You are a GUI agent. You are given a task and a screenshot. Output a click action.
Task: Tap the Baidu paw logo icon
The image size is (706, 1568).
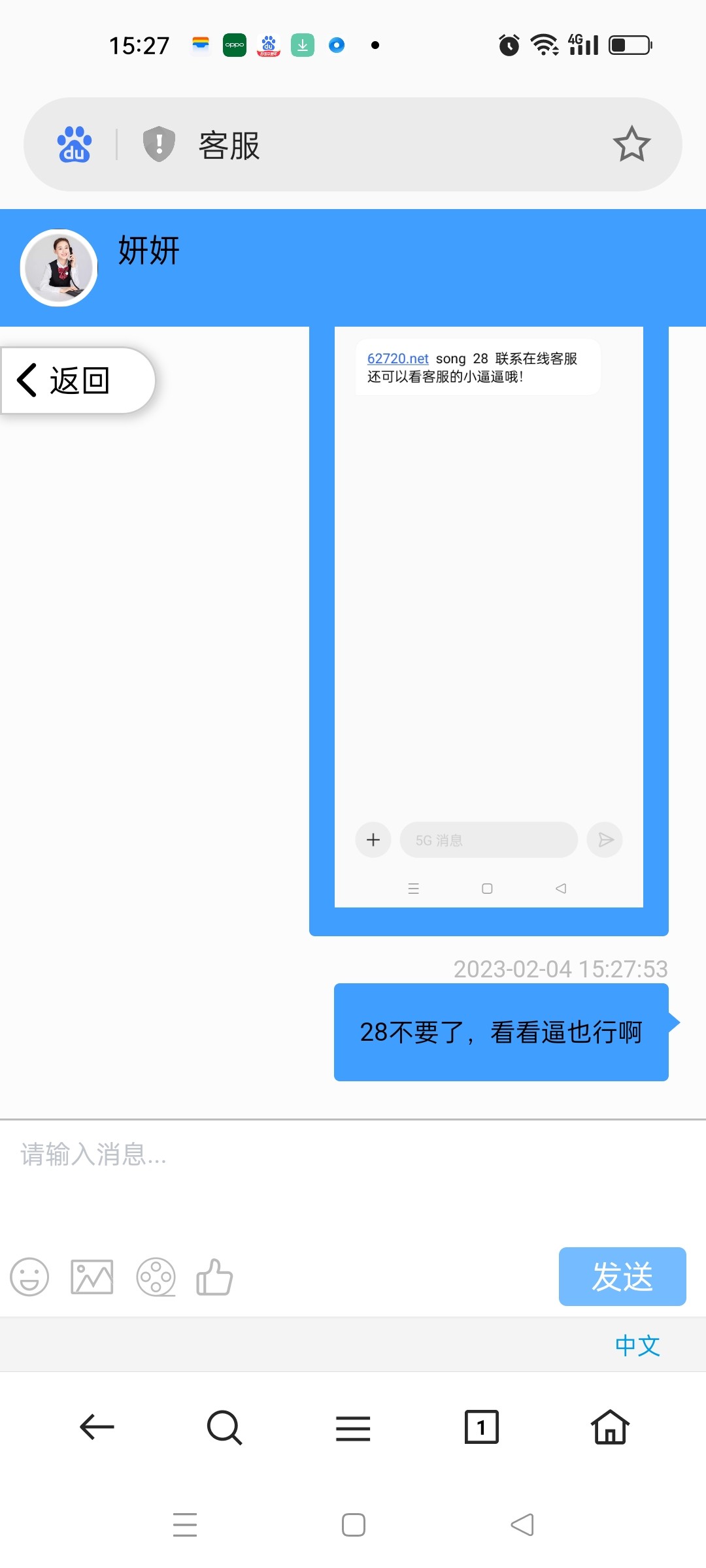click(x=75, y=144)
